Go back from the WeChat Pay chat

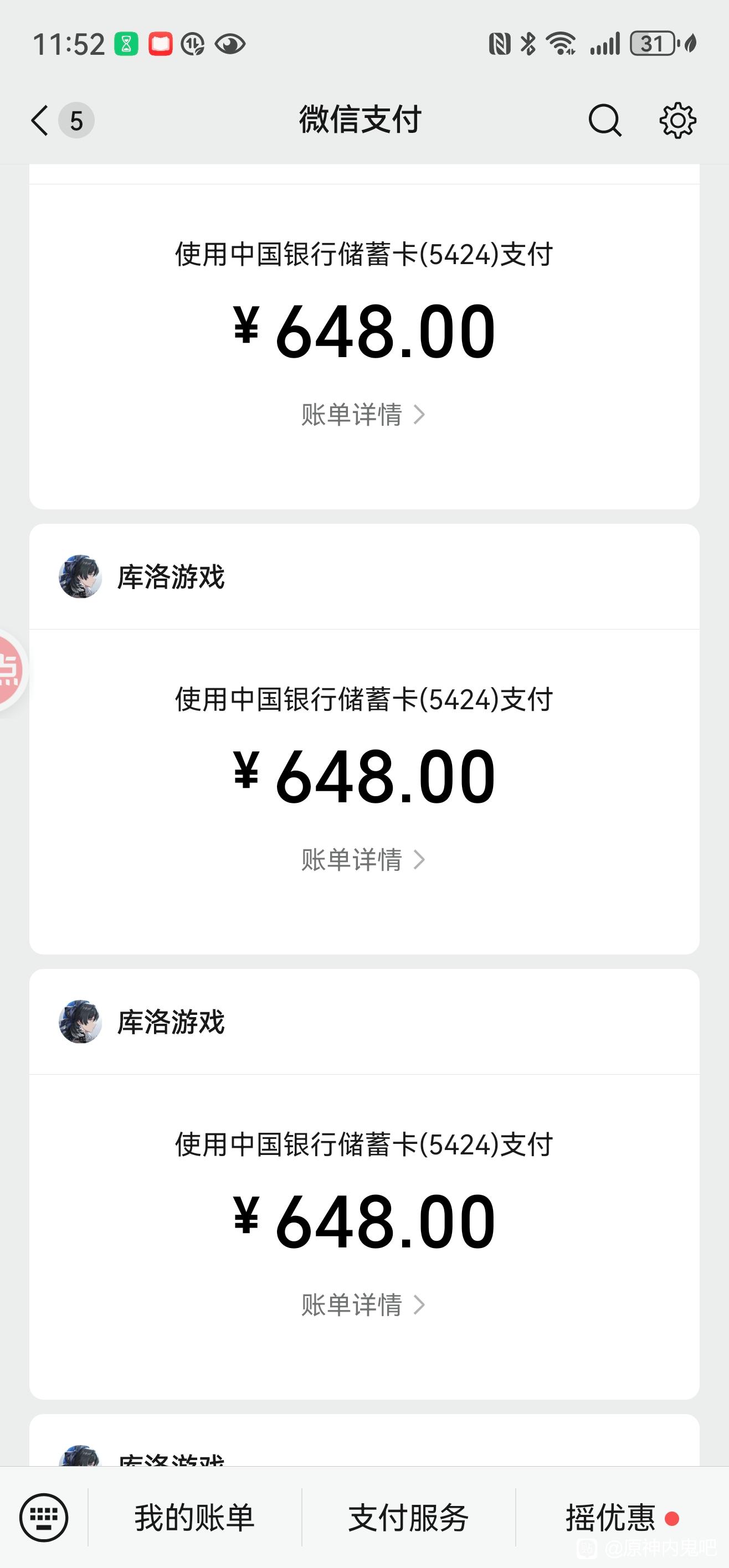click(40, 120)
